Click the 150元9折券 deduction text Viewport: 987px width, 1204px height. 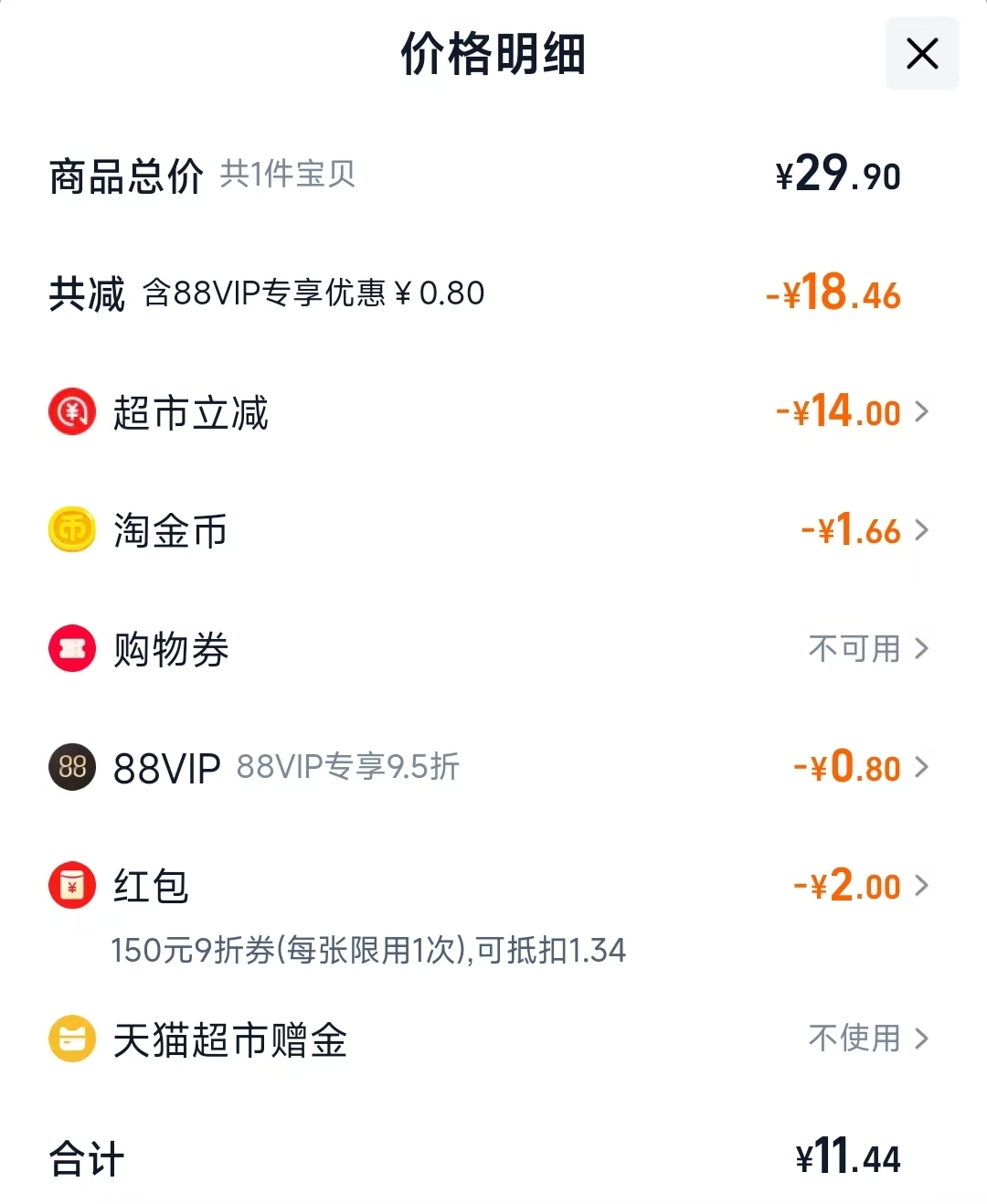point(368,951)
